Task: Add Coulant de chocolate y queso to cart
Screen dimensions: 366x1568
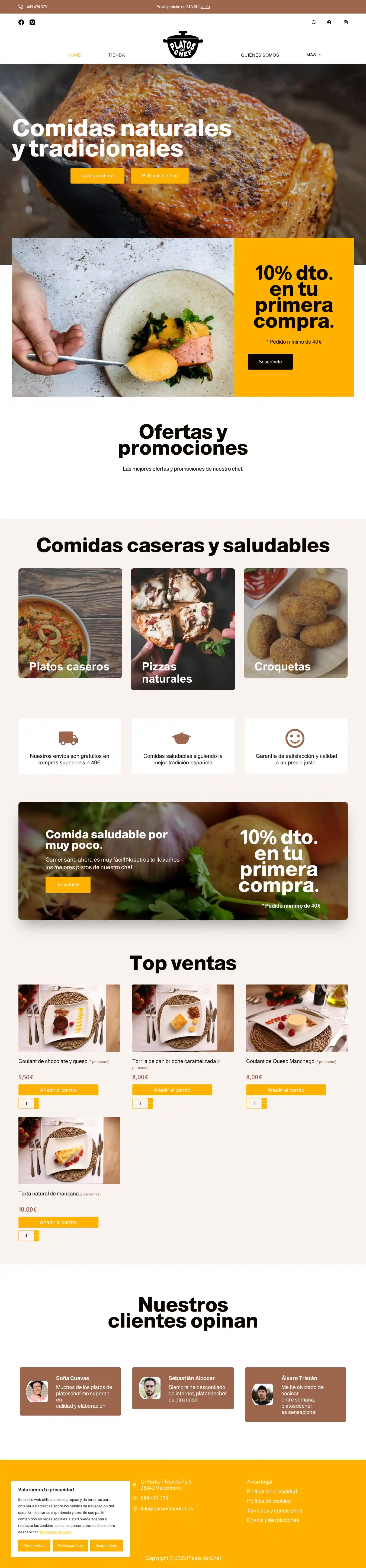Action: [59, 1090]
